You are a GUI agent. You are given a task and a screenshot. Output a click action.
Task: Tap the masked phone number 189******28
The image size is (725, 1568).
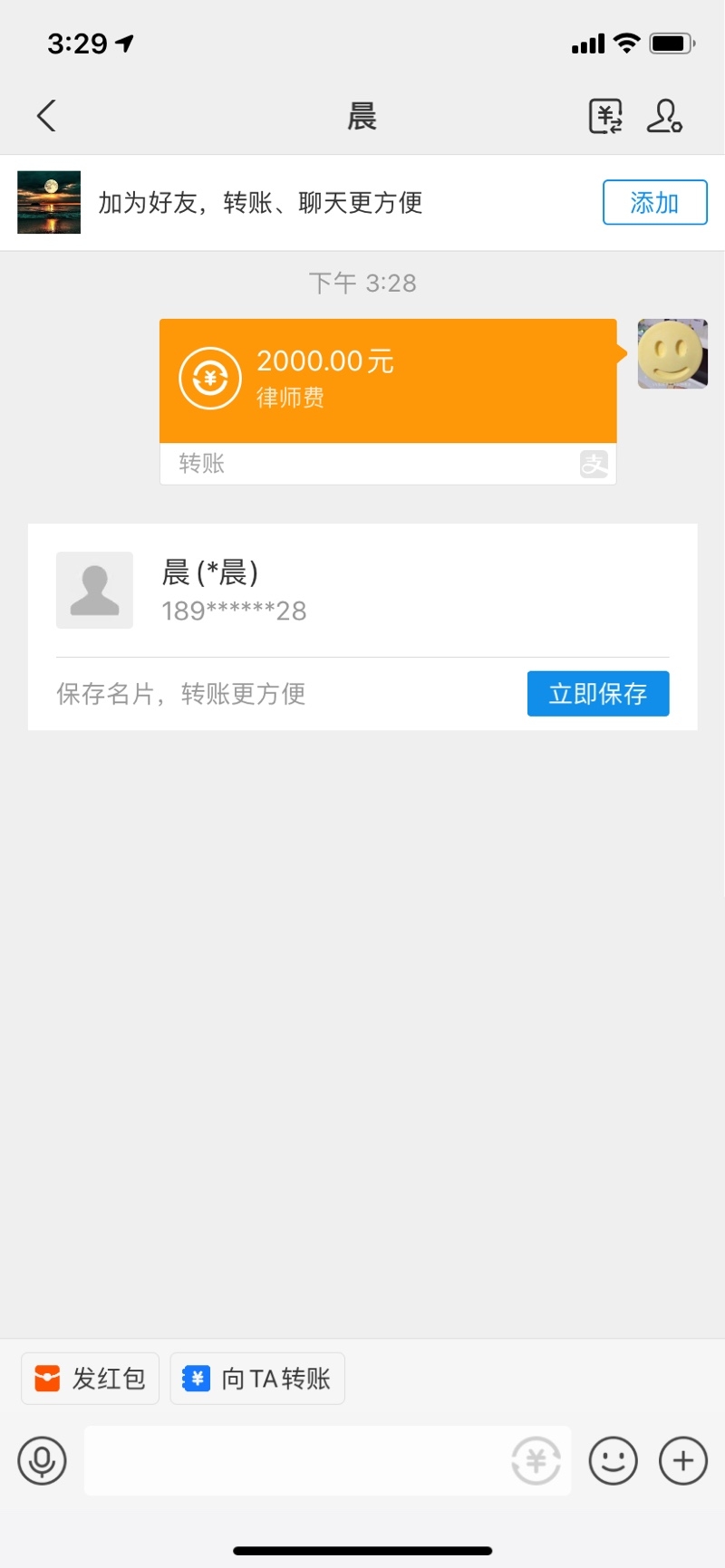coord(233,611)
